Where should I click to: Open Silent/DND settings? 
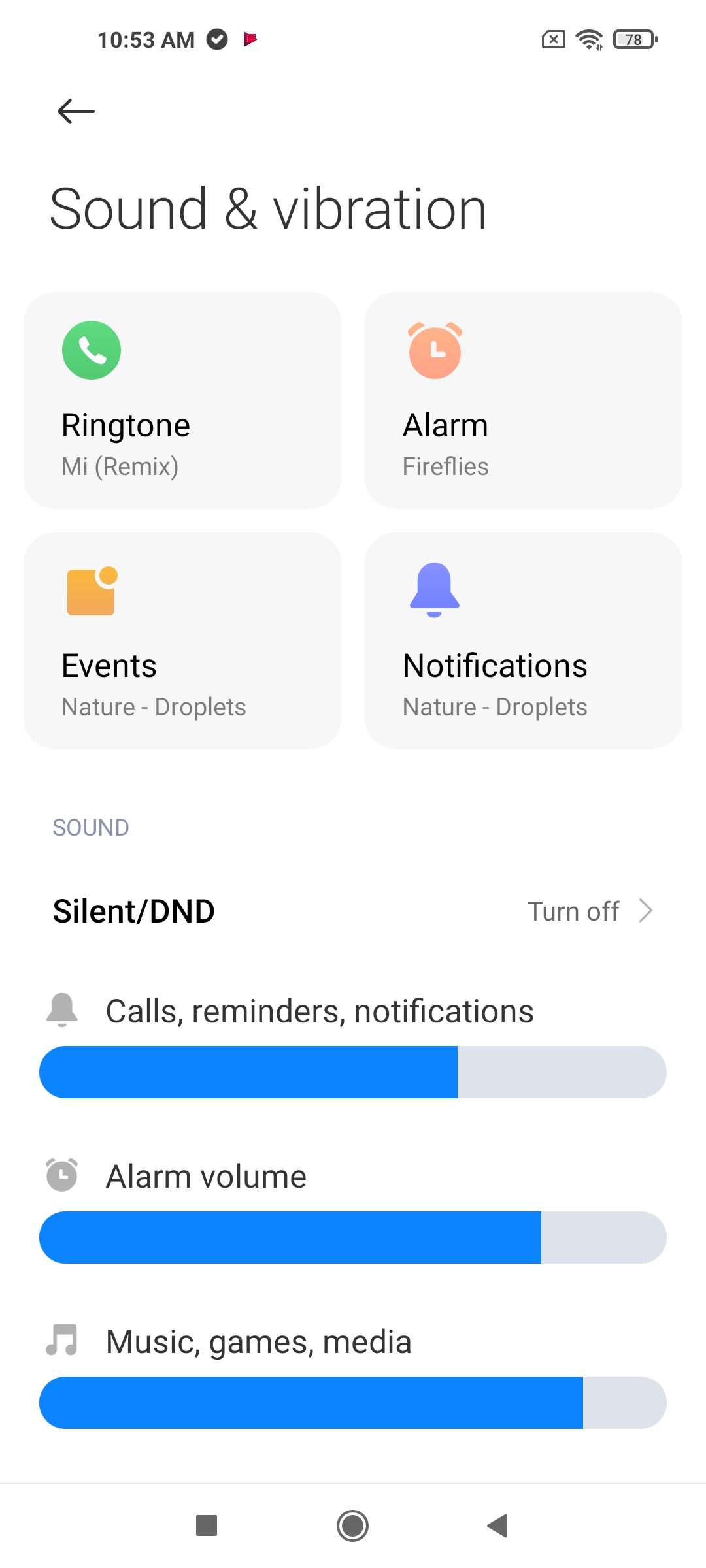[353, 911]
